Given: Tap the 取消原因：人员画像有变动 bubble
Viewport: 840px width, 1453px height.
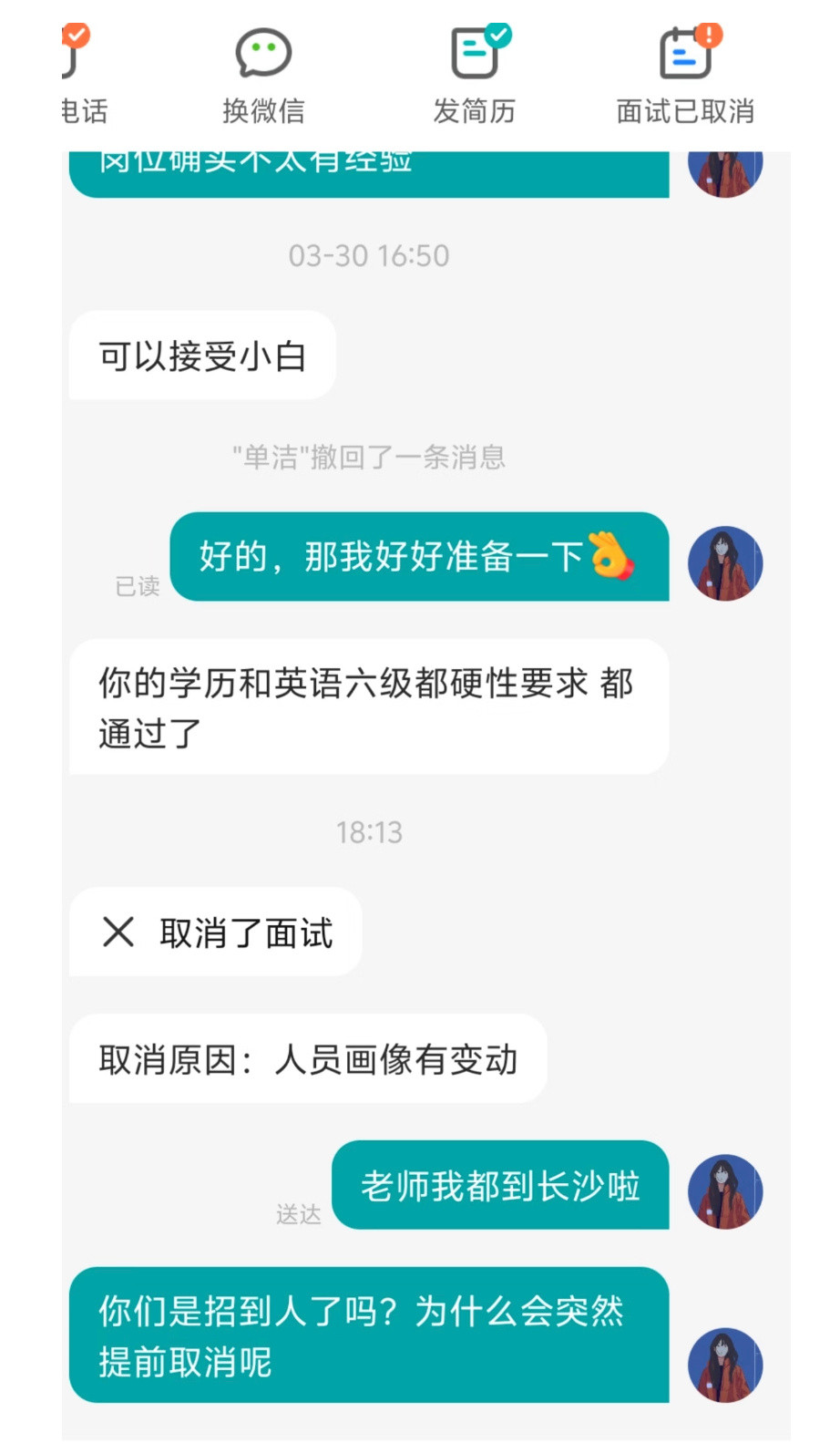Looking at the screenshot, I should click(x=307, y=1058).
